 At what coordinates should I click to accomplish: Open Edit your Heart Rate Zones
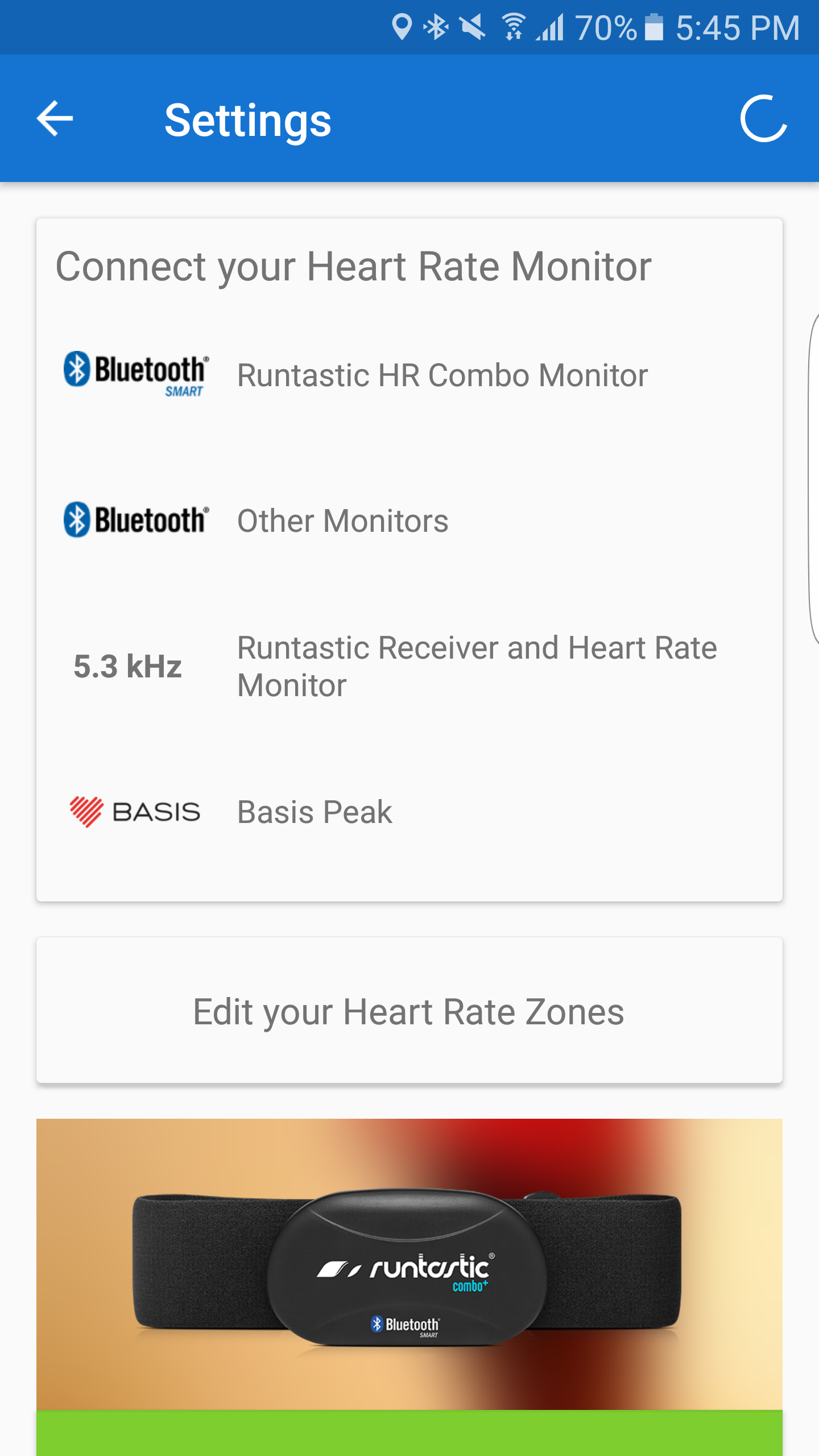[409, 1011]
